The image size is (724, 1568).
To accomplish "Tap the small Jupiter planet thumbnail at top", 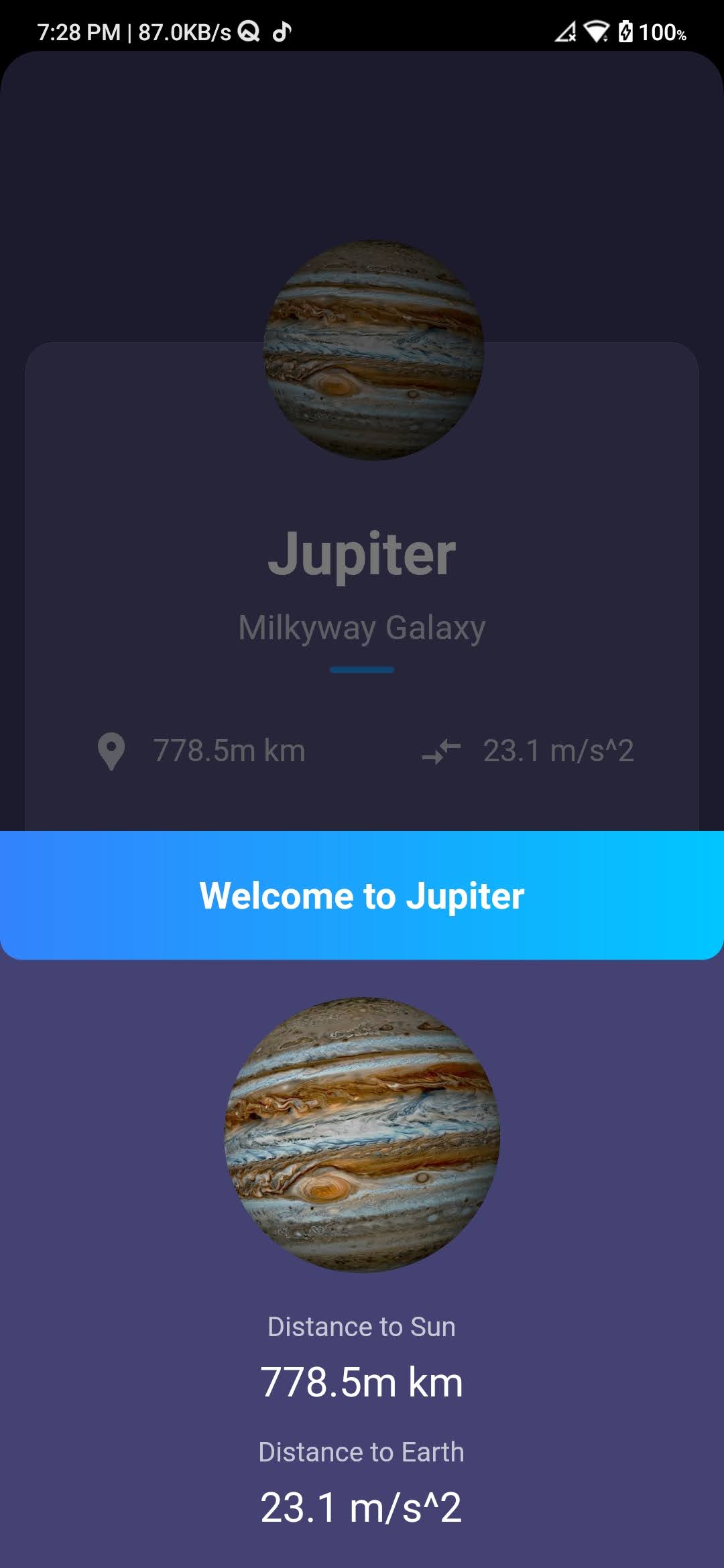I will click(373, 353).
